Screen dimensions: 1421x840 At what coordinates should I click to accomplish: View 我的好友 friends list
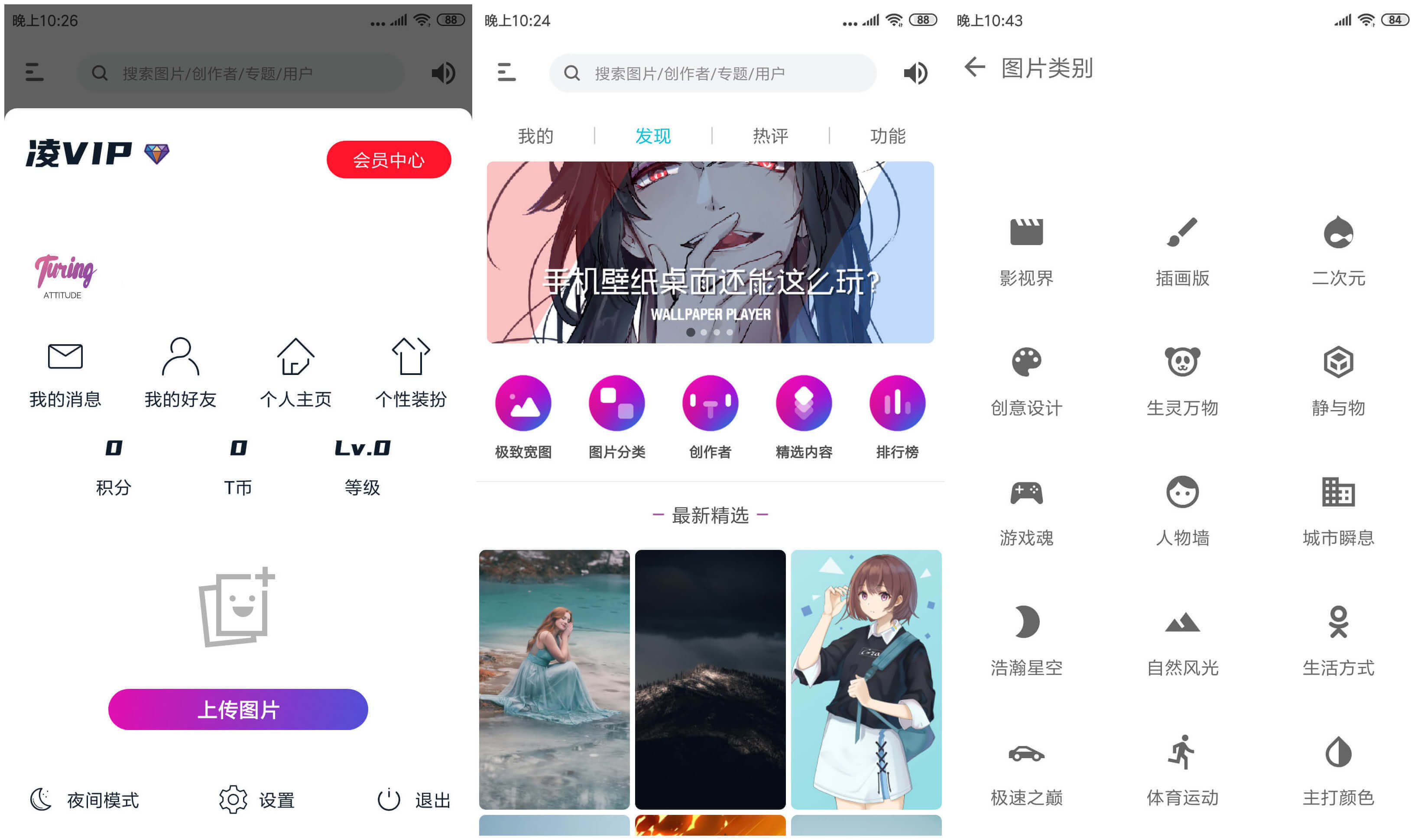pos(180,371)
